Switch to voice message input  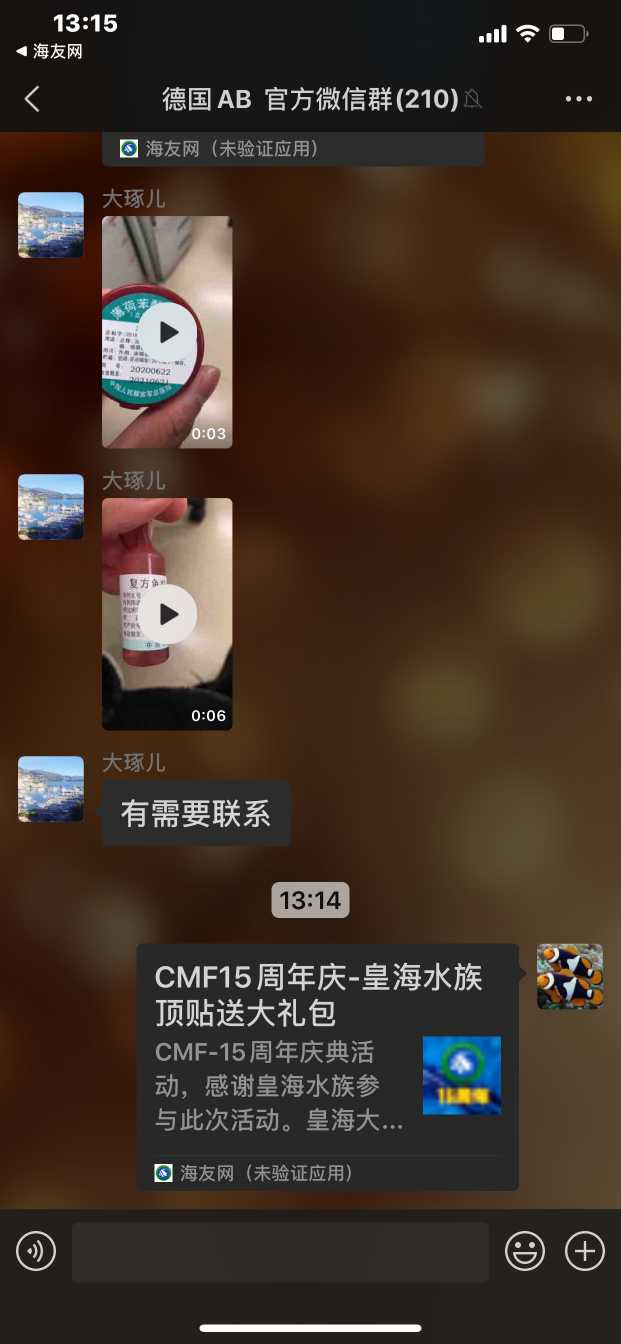point(36,1251)
